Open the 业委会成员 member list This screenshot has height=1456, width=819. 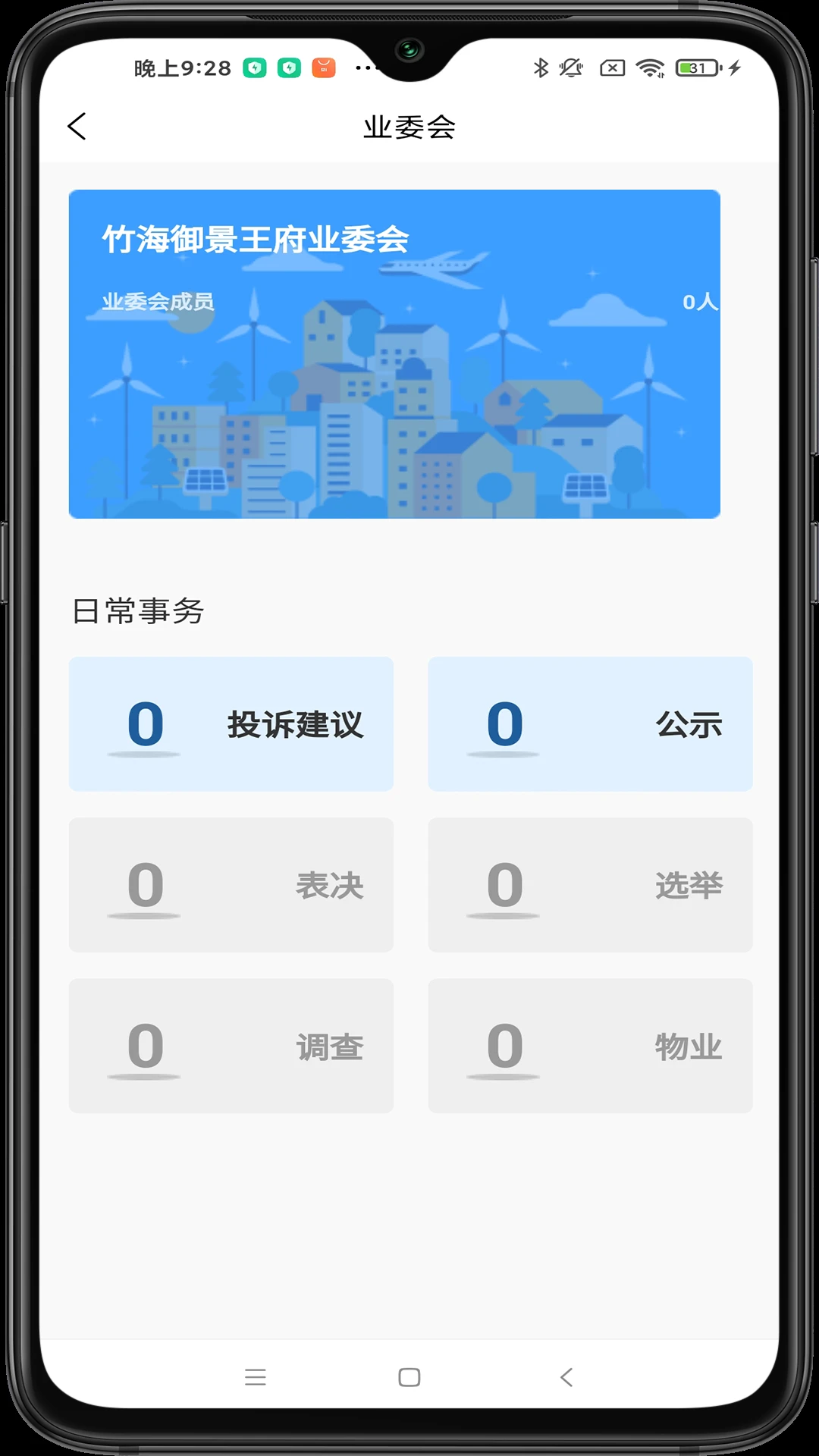[159, 302]
